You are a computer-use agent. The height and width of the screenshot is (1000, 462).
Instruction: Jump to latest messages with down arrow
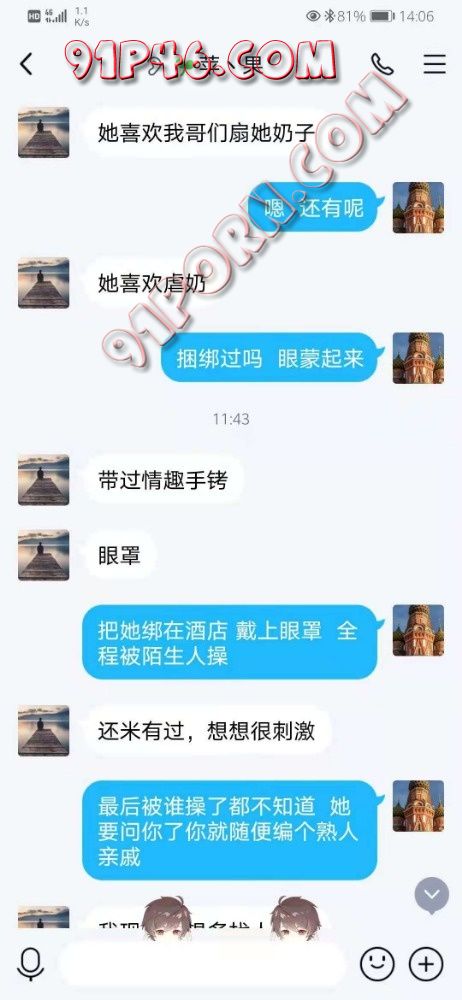pyautogui.click(x=432, y=895)
